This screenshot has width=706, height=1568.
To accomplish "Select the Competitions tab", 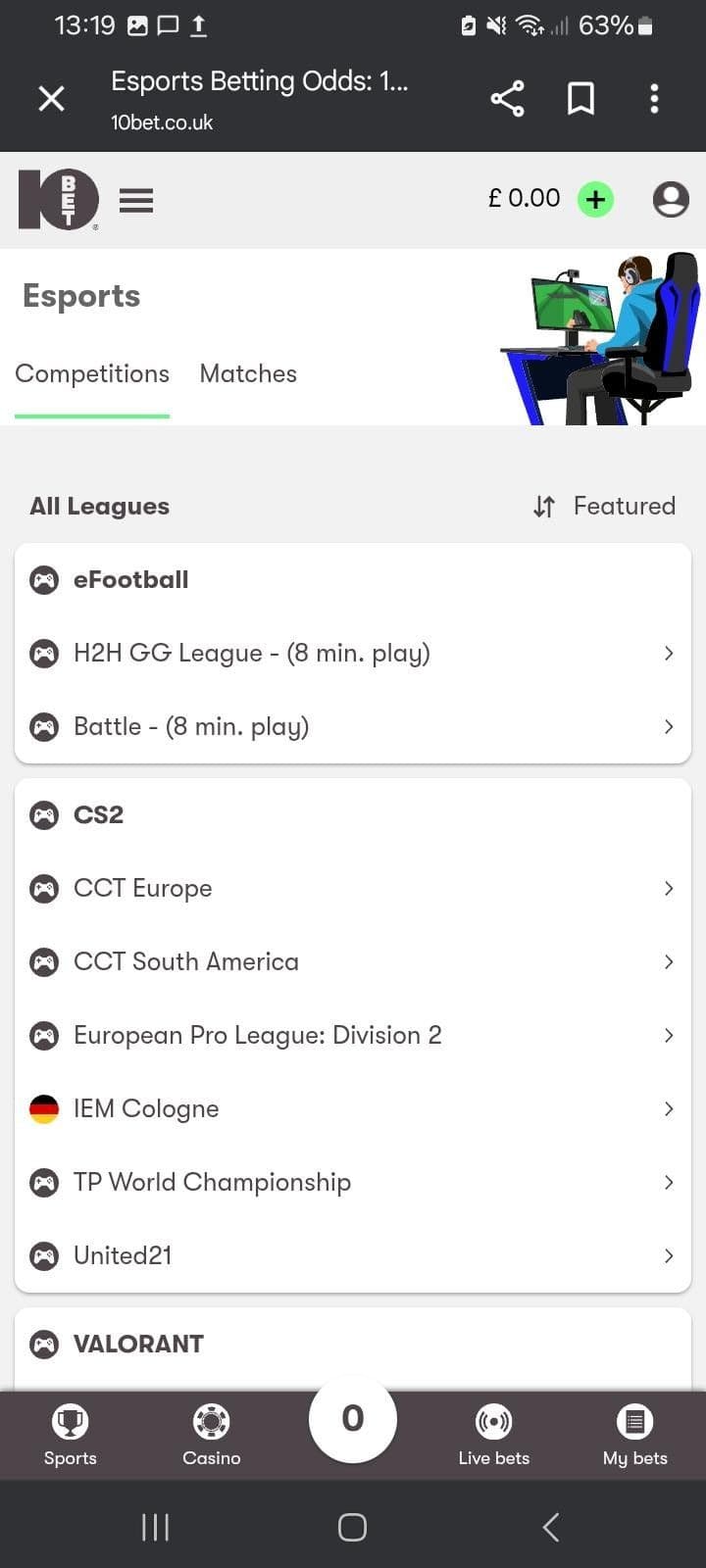I will [x=92, y=373].
